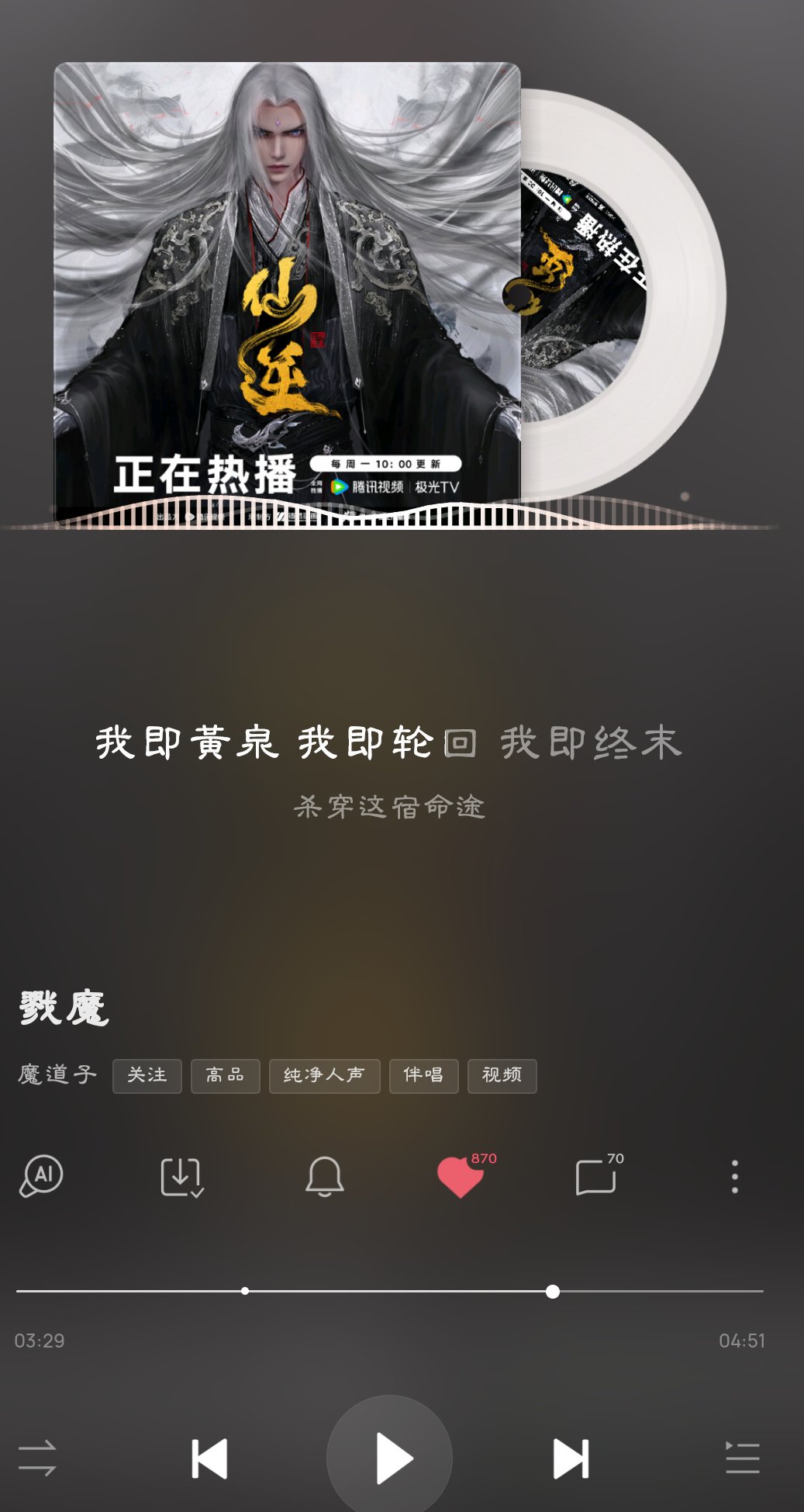Follow the artist via 关注 button
Screen dimensions: 804x1512
(147, 1076)
